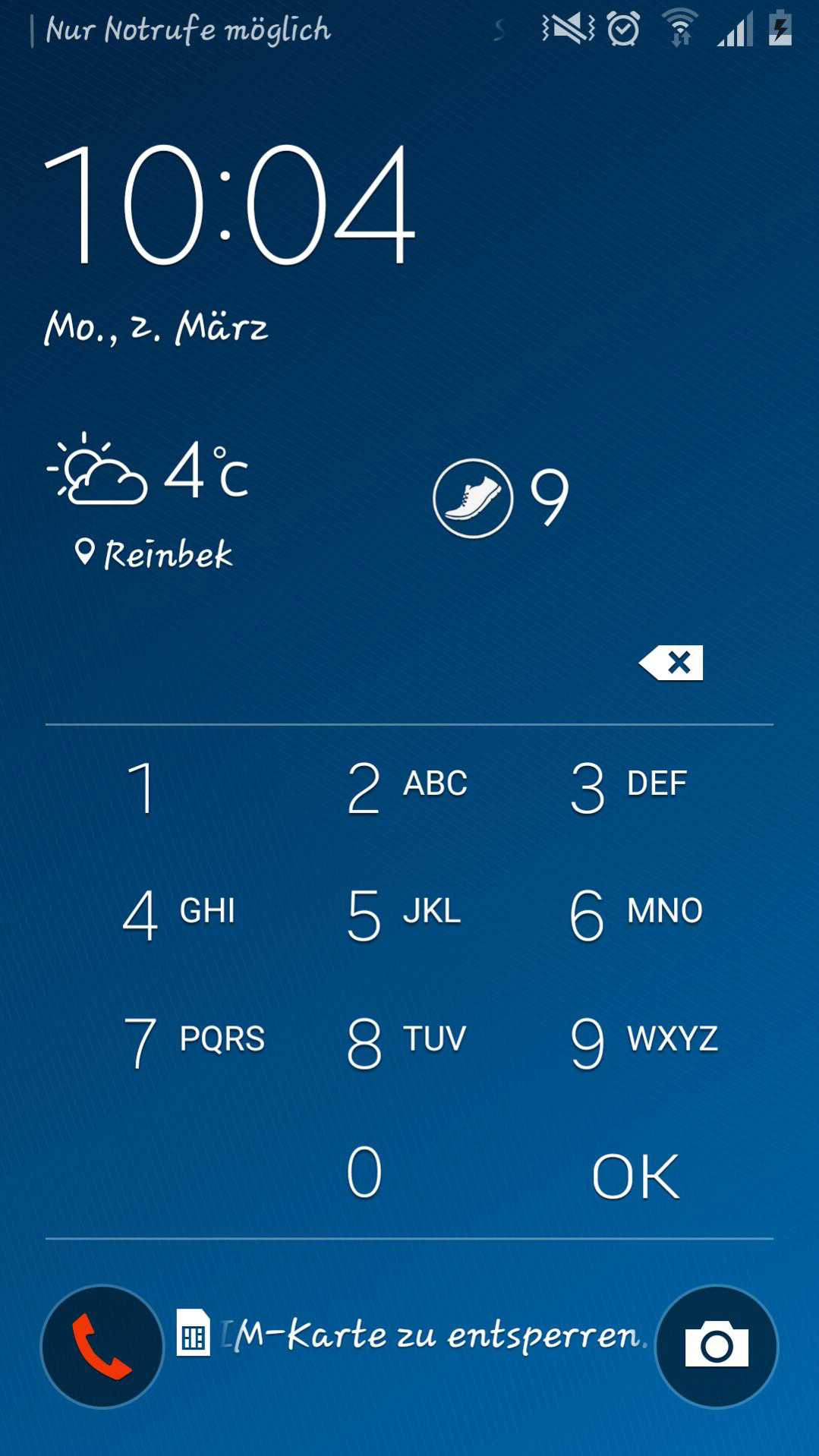Viewport: 819px width, 1456px height.
Task: Tap the 7 PQRS key
Action: coord(194,1042)
